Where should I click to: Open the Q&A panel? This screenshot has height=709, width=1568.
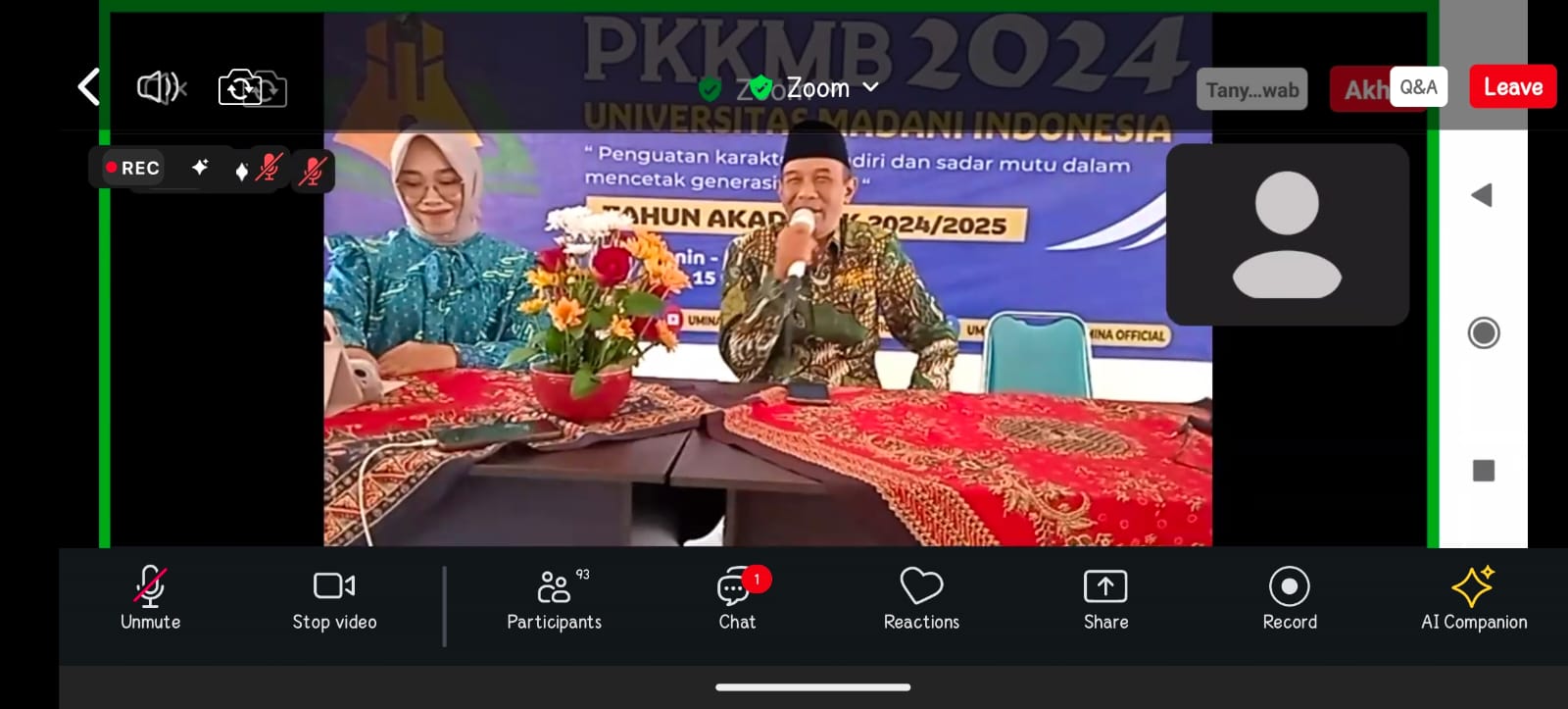click(1417, 87)
